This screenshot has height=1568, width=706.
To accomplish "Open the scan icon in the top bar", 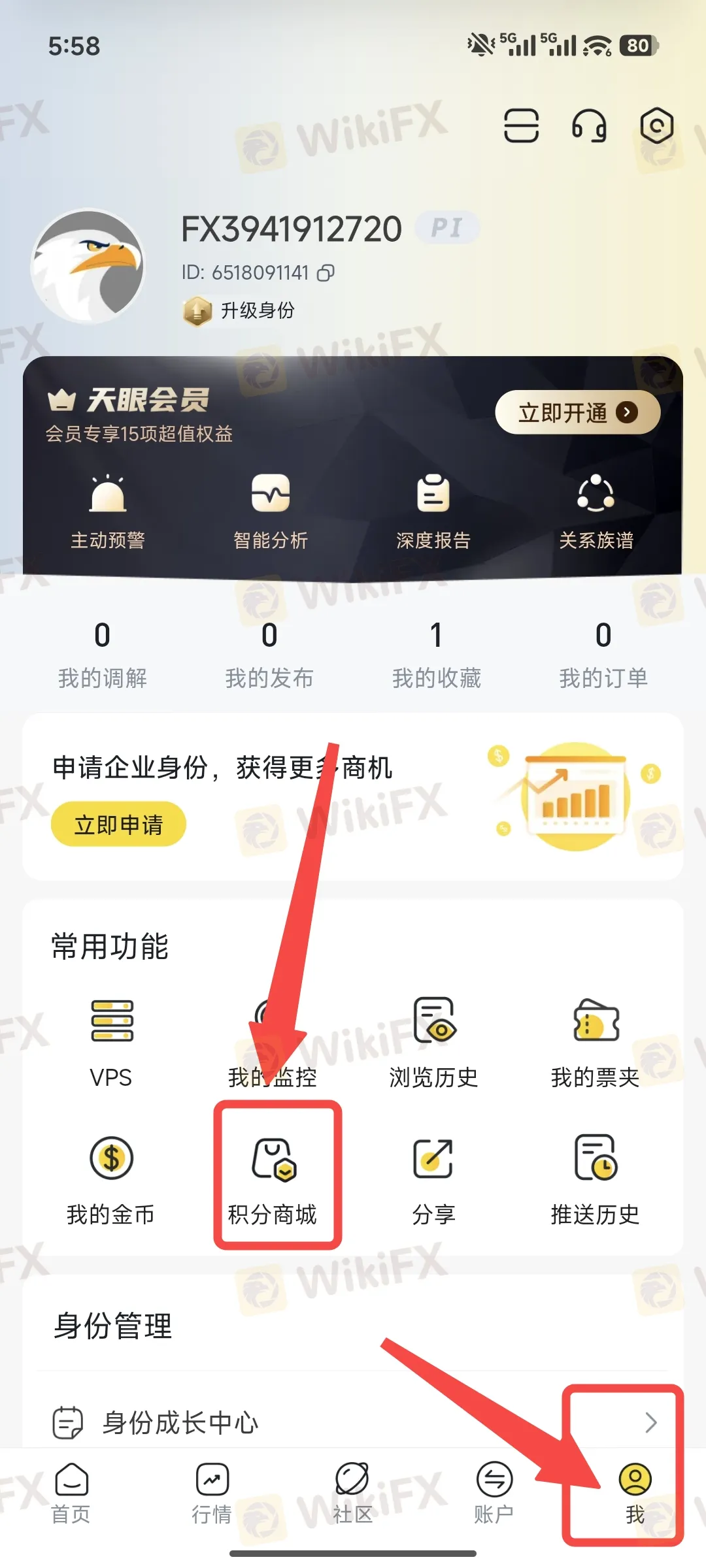I will [521, 125].
